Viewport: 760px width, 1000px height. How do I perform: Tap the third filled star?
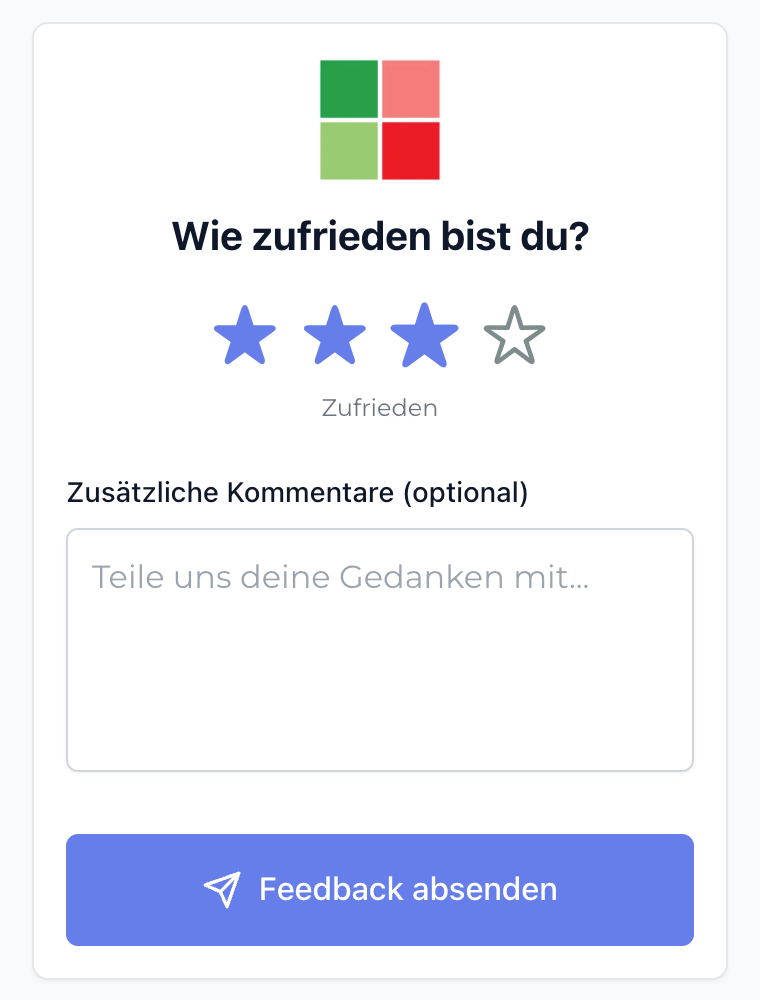[424, 335]
